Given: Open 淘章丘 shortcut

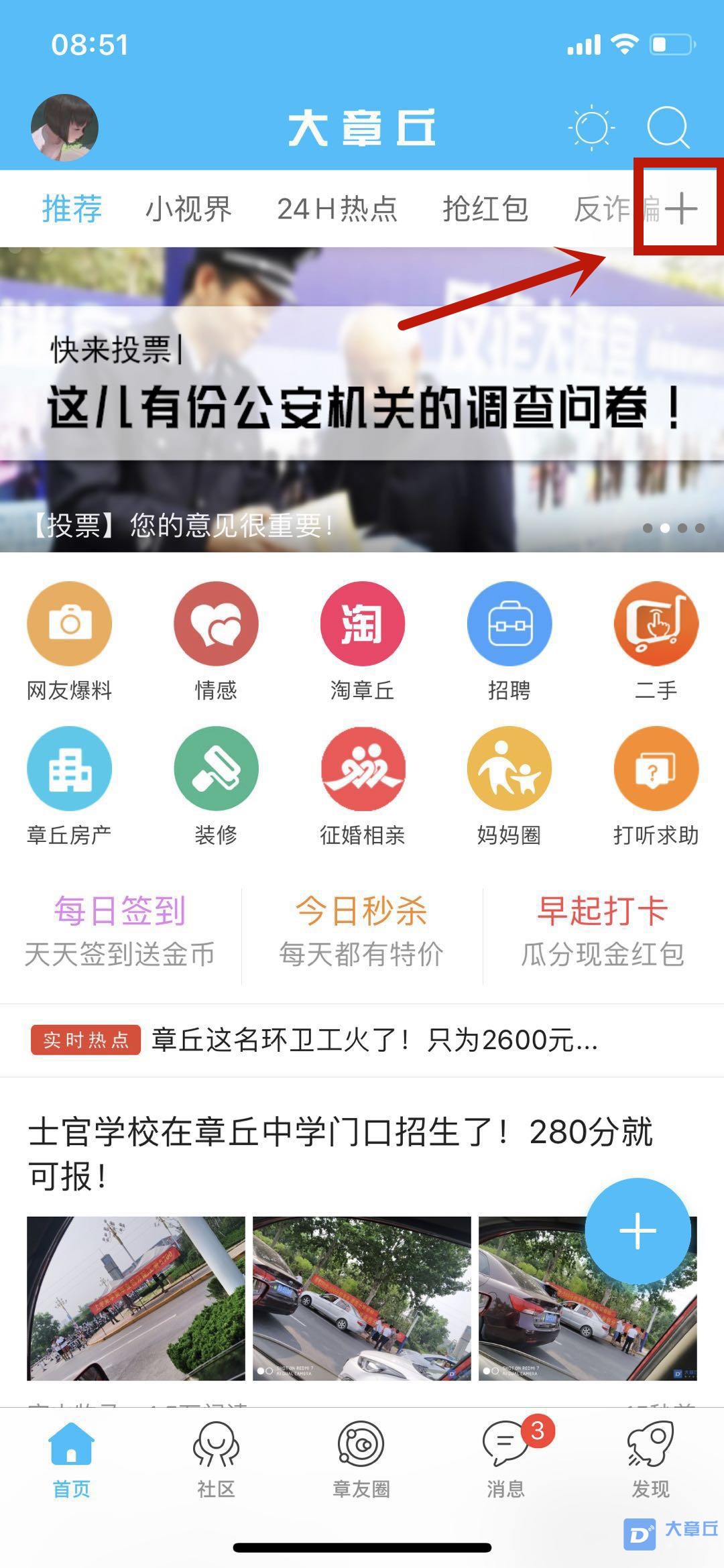Looking at the screenshot, I should [362, 640].
